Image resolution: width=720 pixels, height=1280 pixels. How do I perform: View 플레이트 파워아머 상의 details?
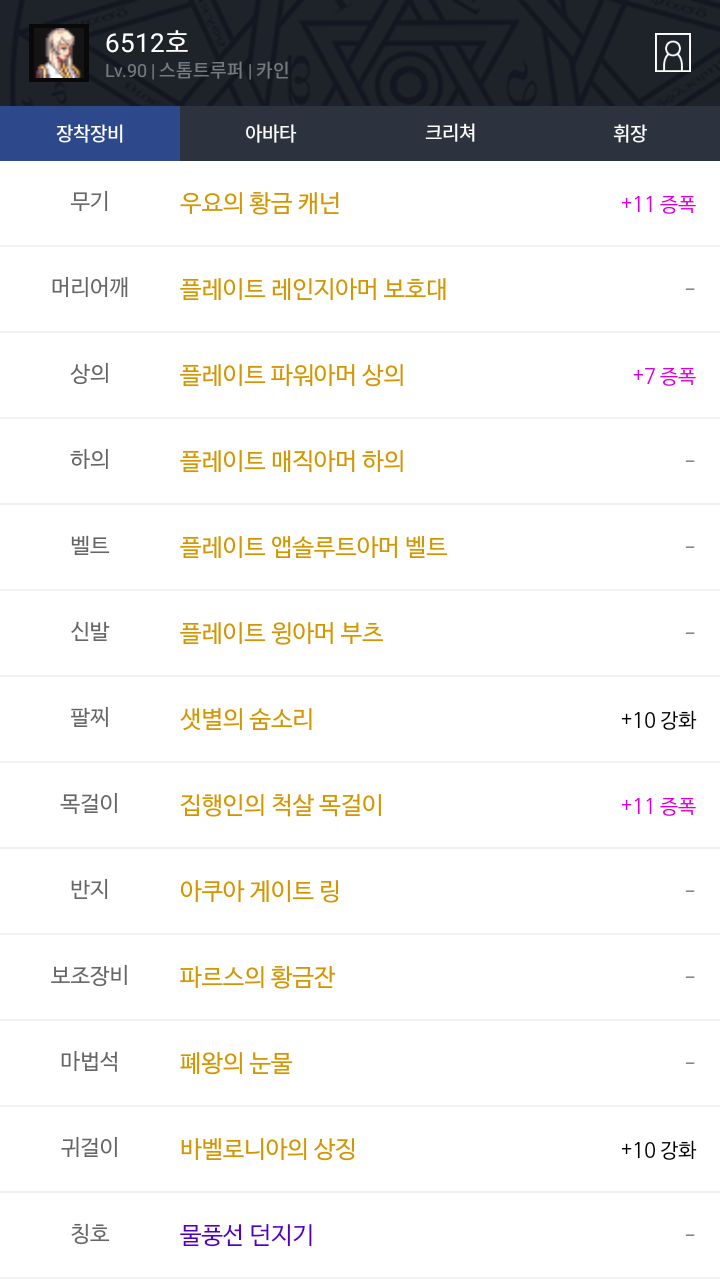coord(360,375)
